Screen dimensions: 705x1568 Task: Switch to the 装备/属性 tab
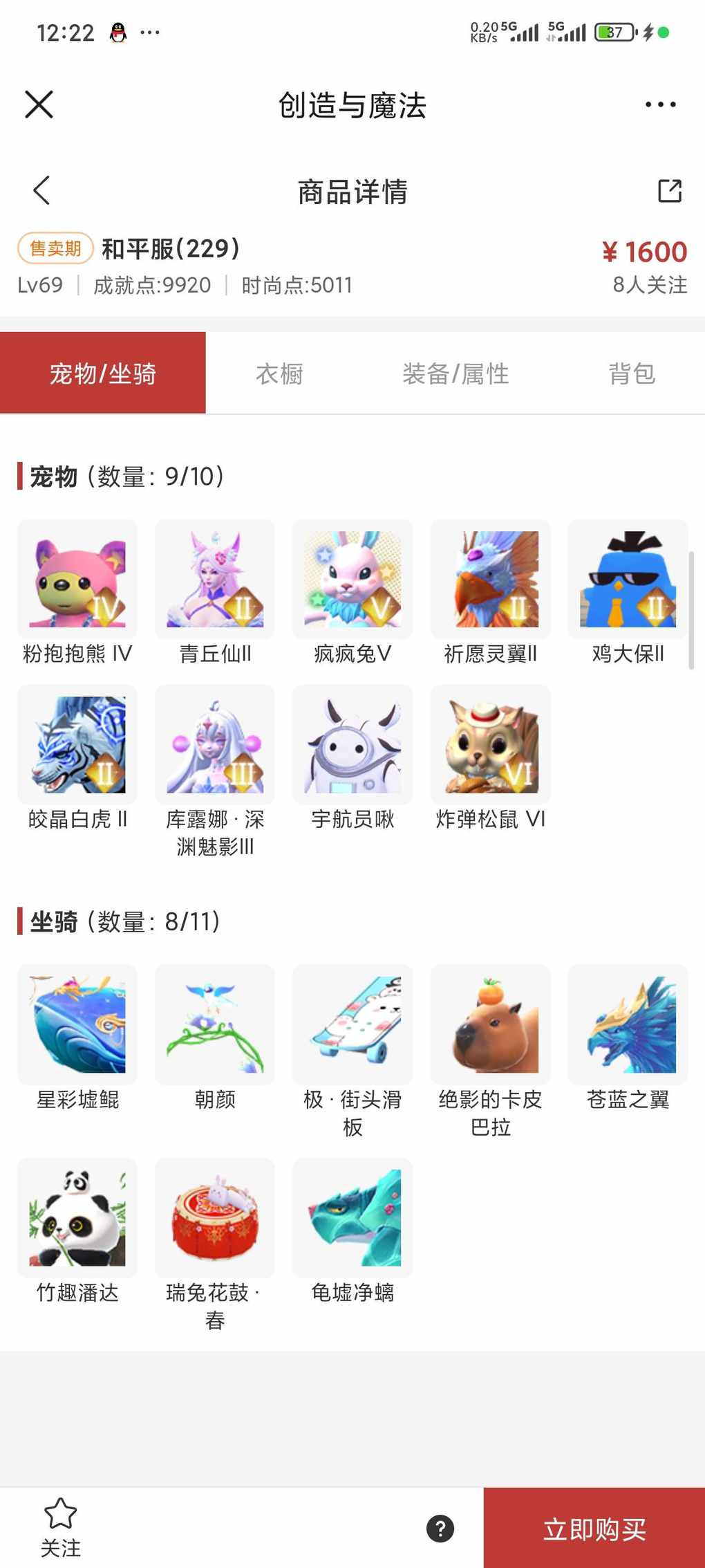click(x=455, y=373)
